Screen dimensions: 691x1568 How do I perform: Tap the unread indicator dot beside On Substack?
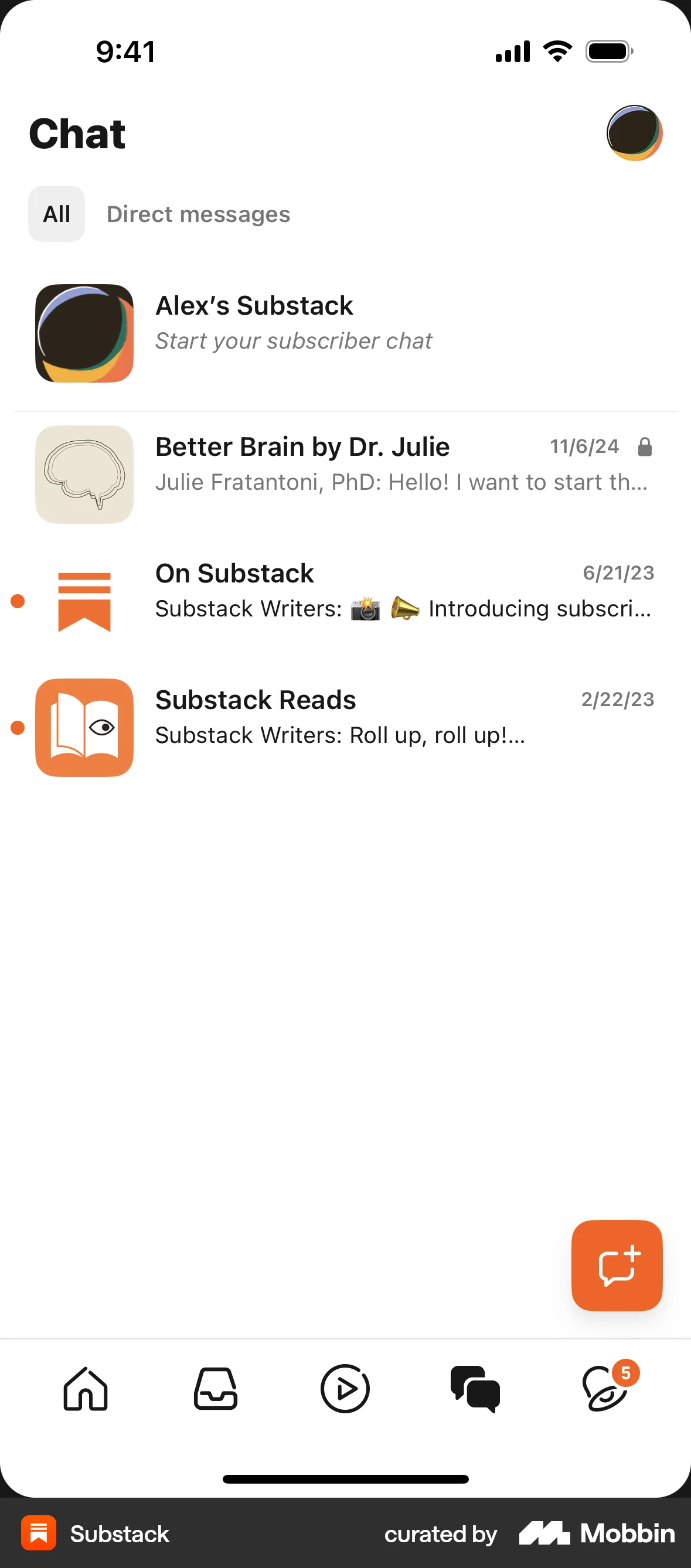click(x=16, y=601)
